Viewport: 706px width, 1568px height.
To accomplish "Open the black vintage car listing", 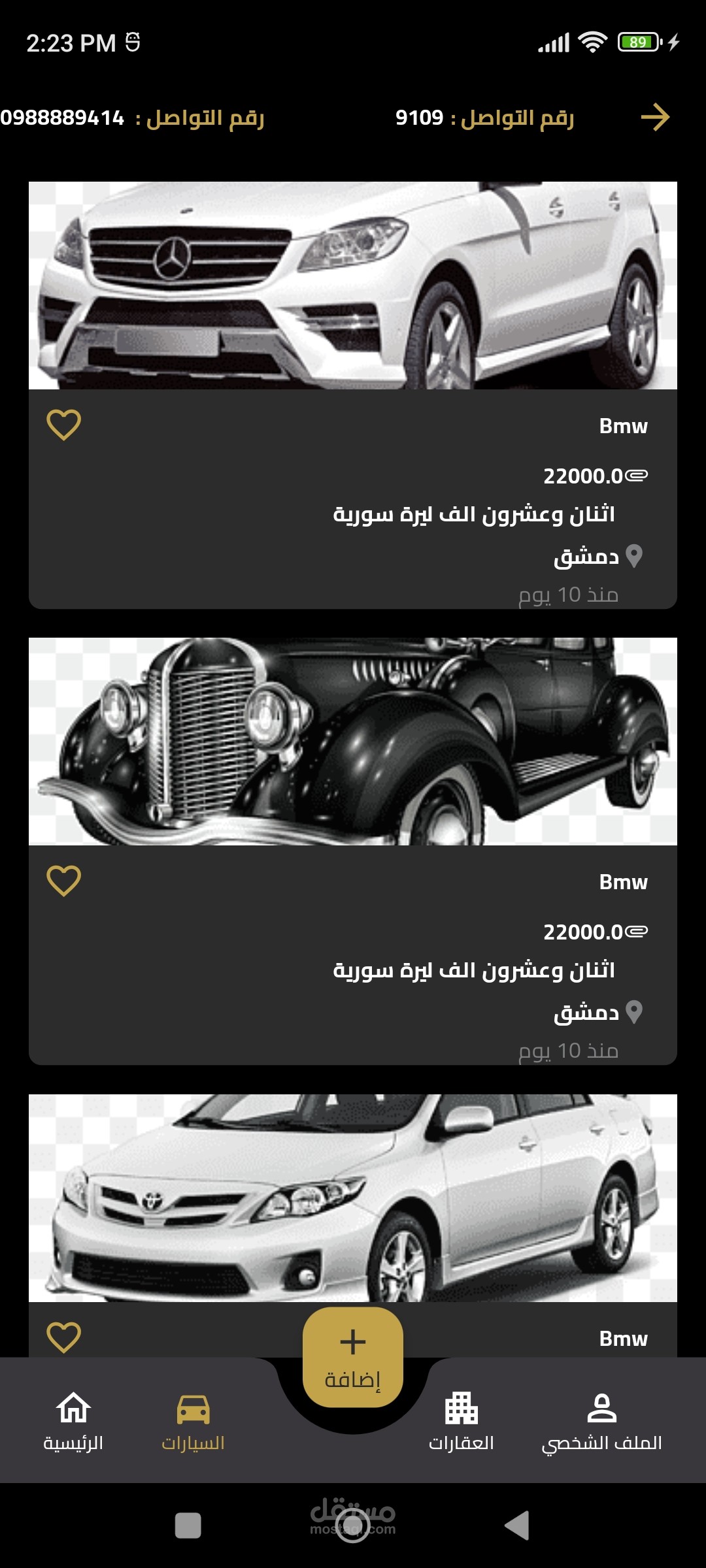I will [353, 851].
